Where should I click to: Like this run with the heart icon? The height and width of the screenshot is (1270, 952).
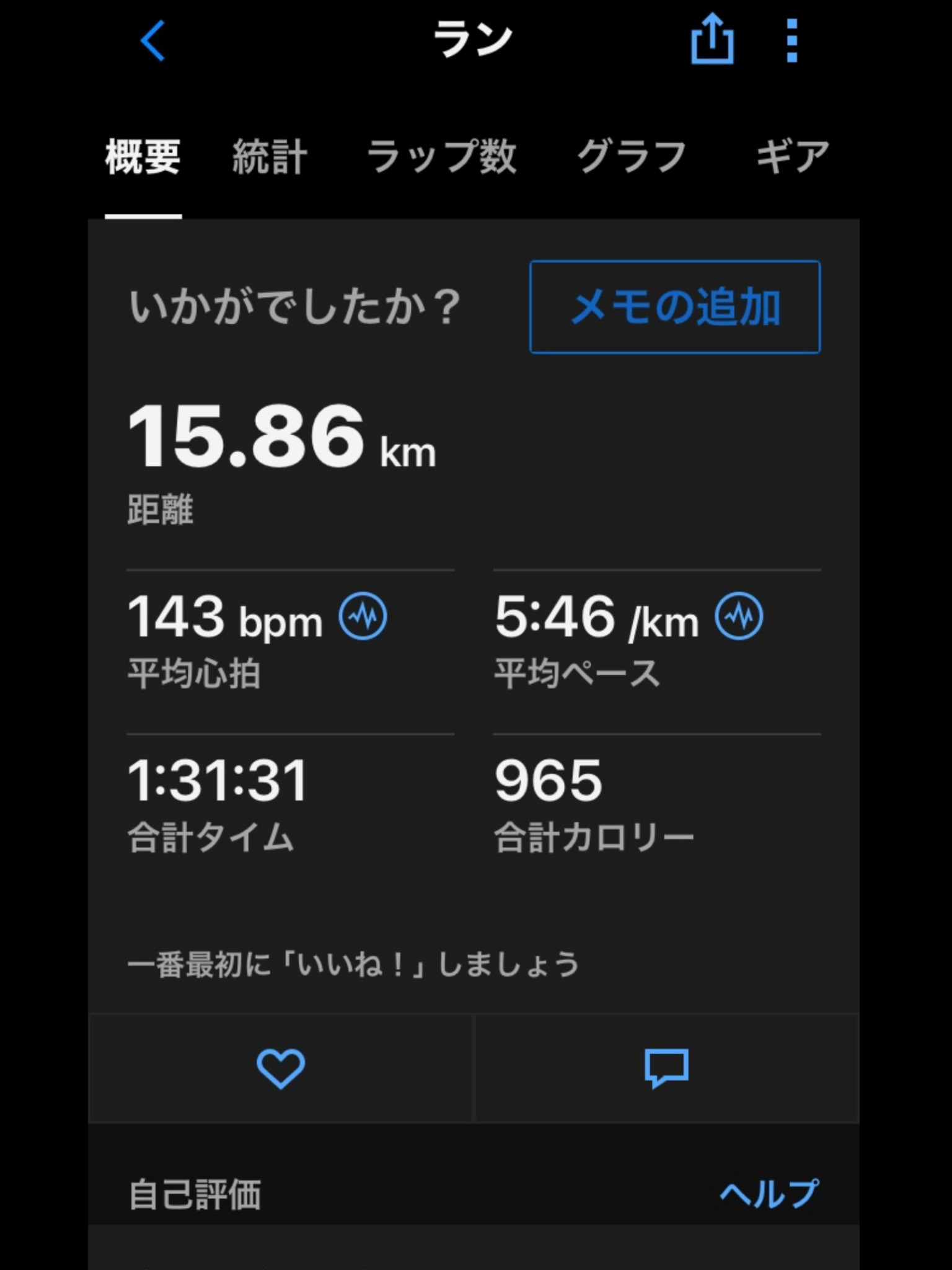click(281, 1068)
